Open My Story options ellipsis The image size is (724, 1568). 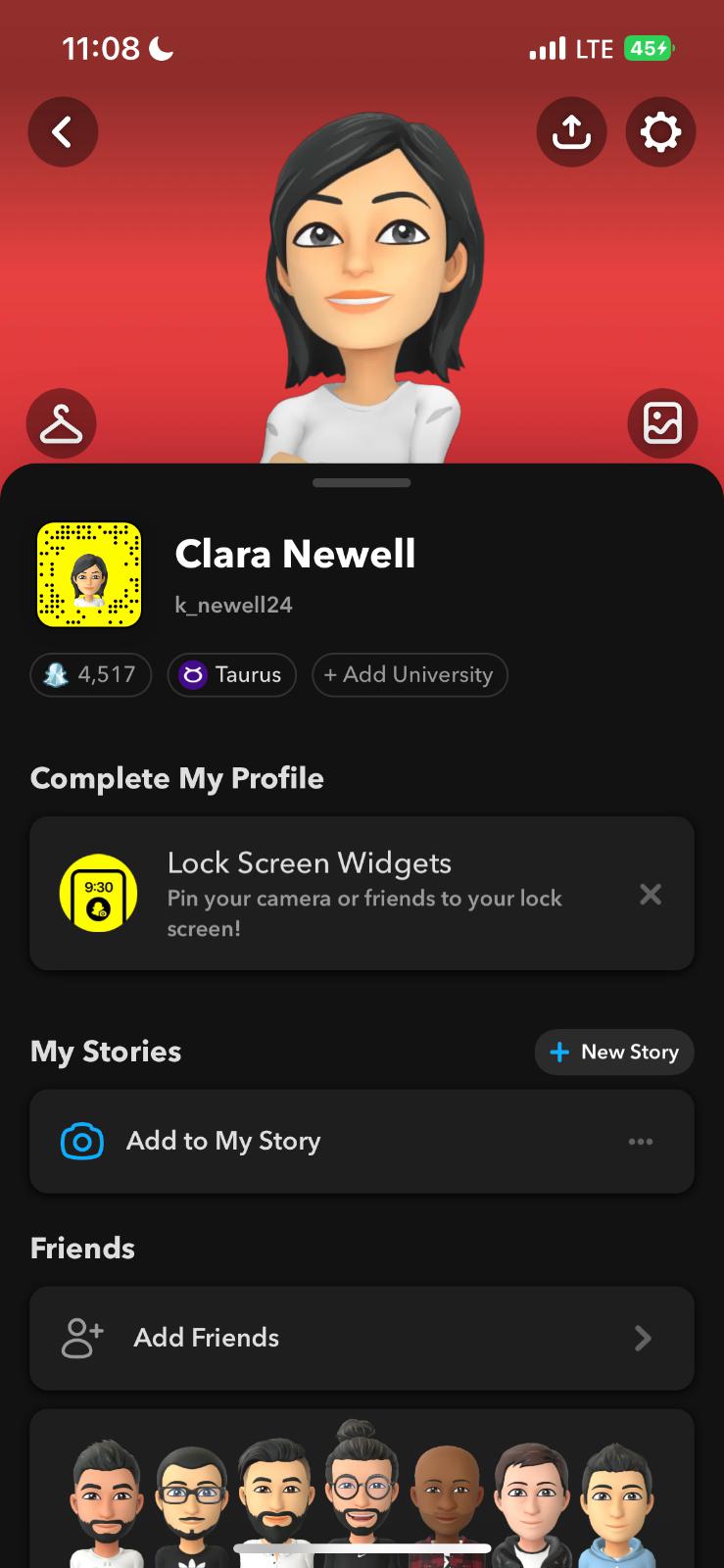click(641, 1142)
